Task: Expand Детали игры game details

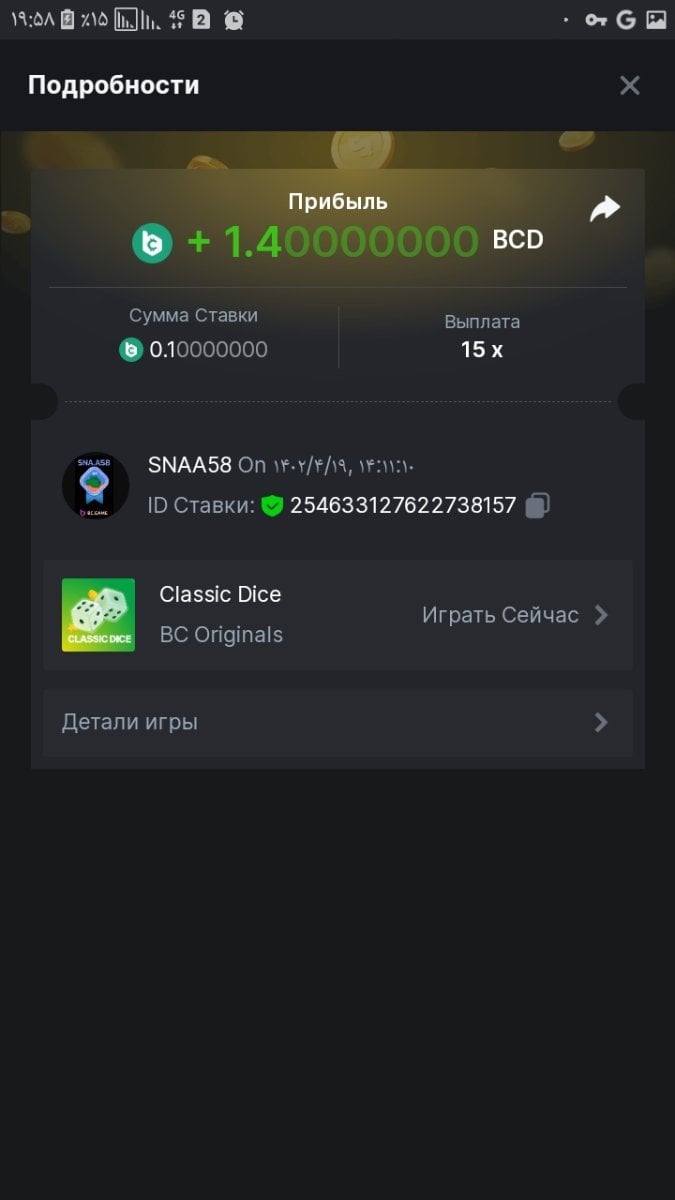Action: click(x=337, y=722)
